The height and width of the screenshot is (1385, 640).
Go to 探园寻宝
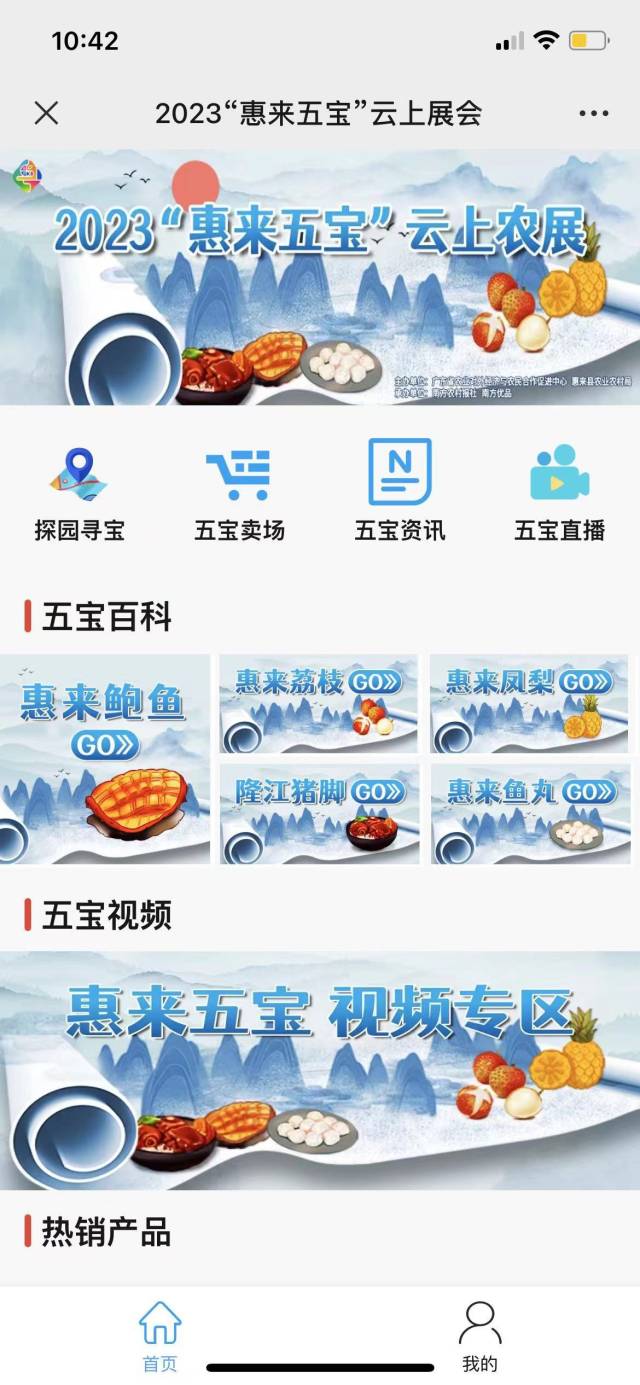80,490
